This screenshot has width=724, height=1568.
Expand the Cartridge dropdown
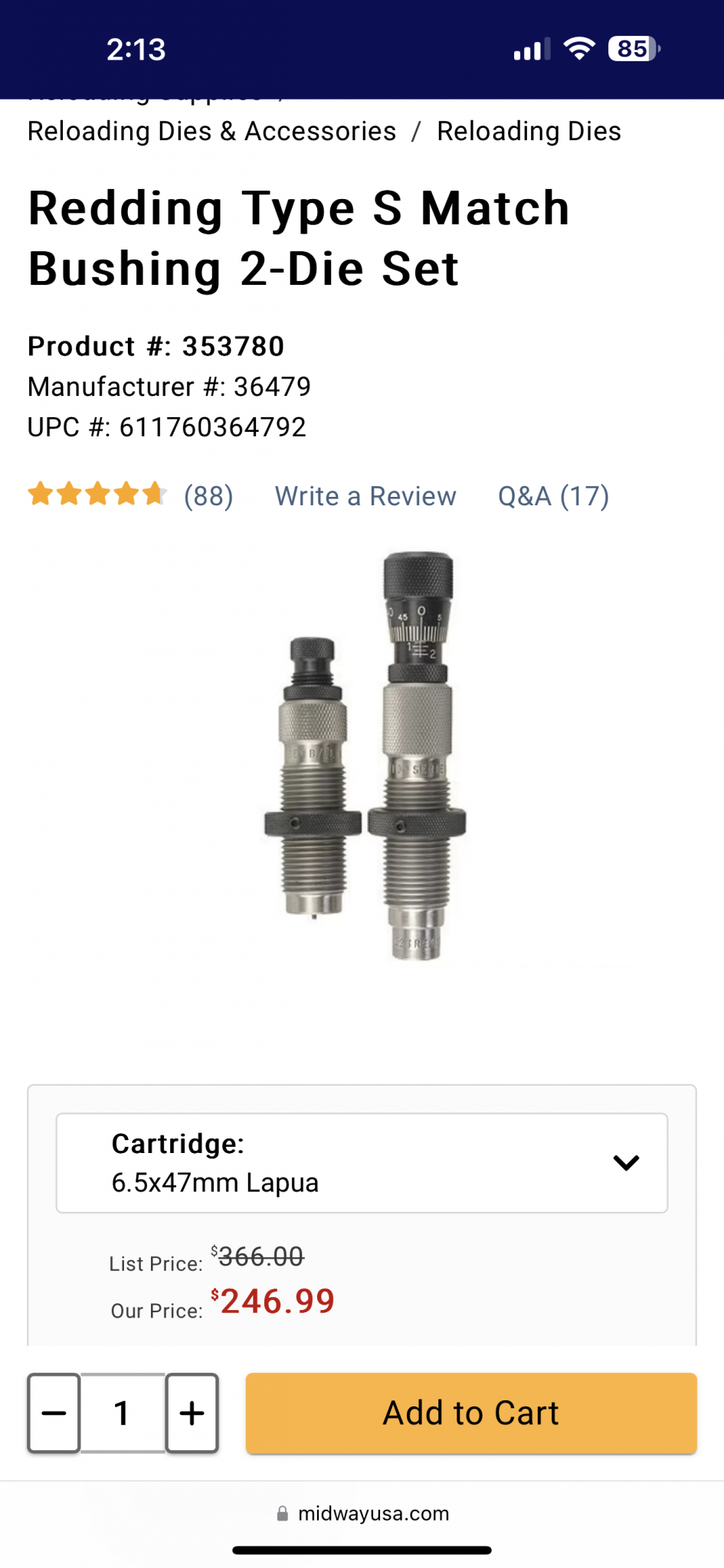(x=362, y=1163)
